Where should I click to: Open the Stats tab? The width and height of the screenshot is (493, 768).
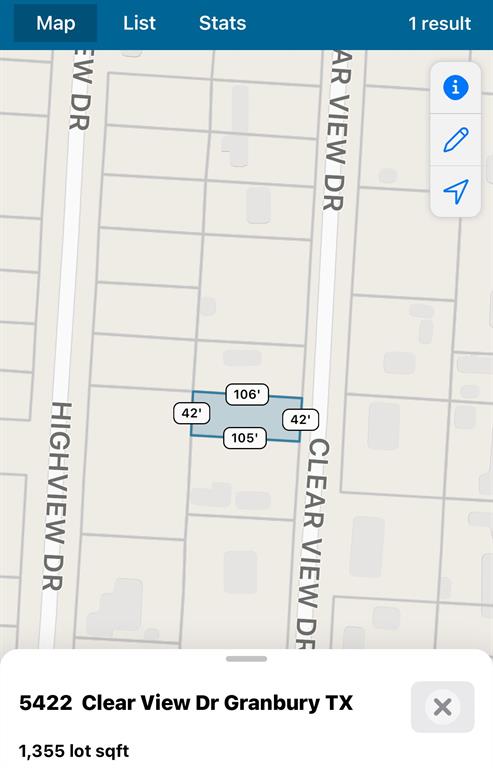pos(222,23)
